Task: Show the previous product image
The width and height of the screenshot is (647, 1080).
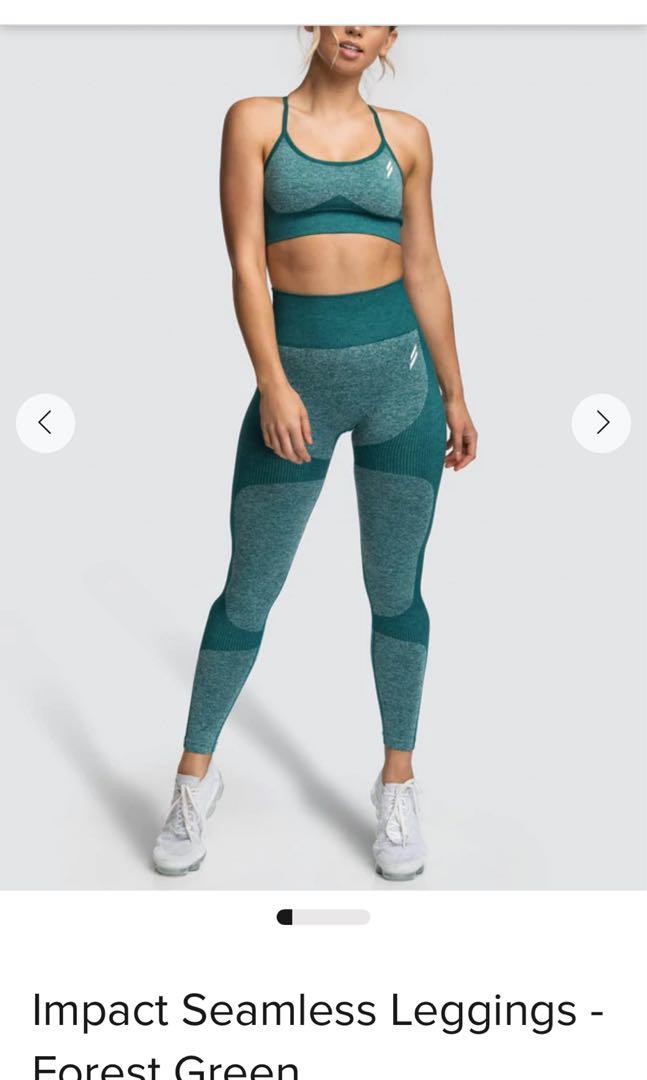Action: (45, 423)
